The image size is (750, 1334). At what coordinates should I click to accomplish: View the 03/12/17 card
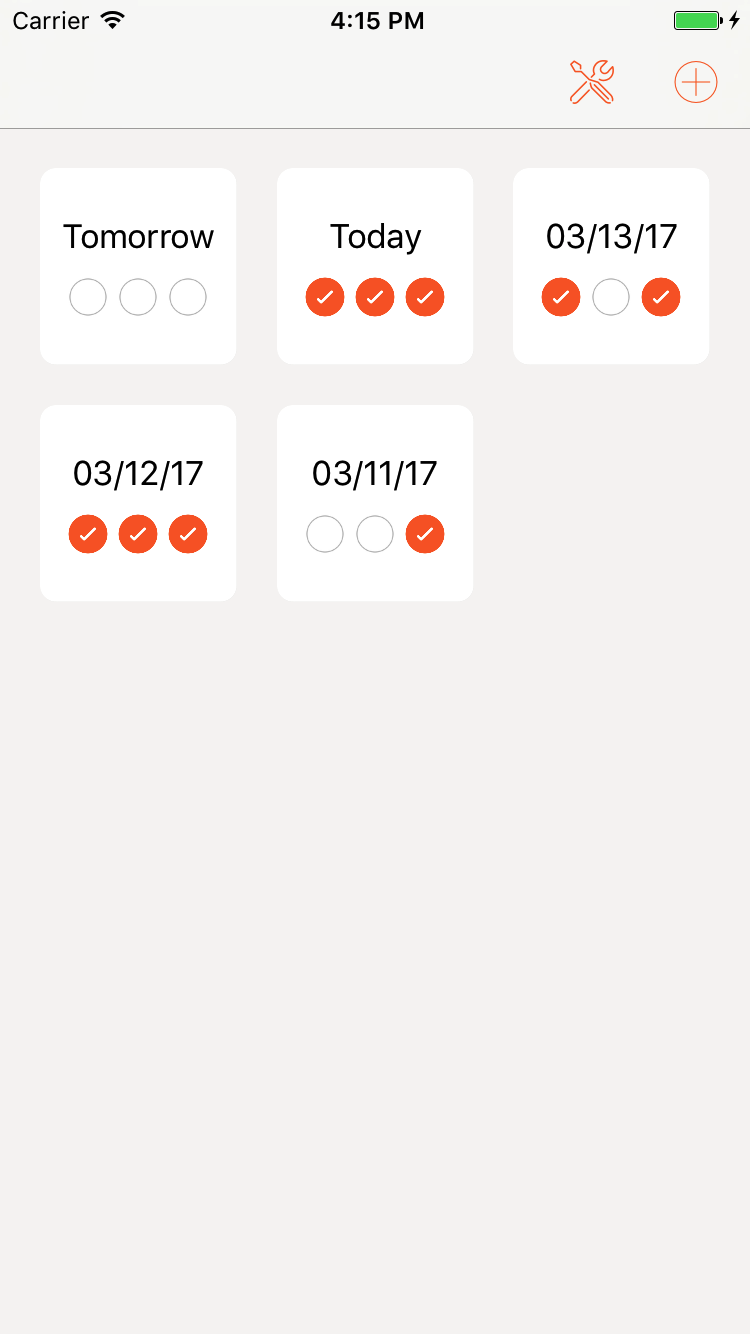(x=138, y=503)
